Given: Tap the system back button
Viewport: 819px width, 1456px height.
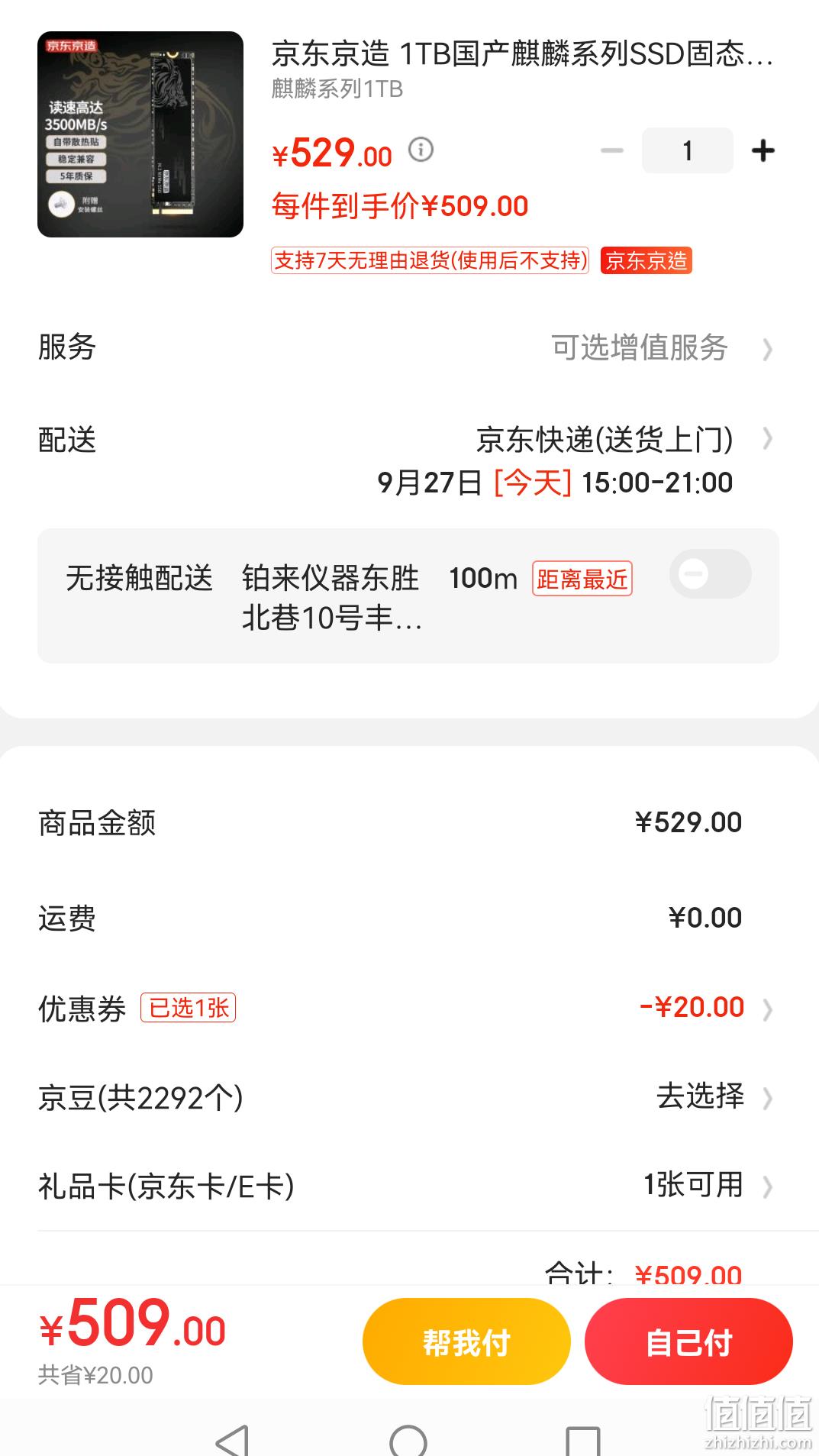Looking at the screenshot, I should pos(233,1441).
